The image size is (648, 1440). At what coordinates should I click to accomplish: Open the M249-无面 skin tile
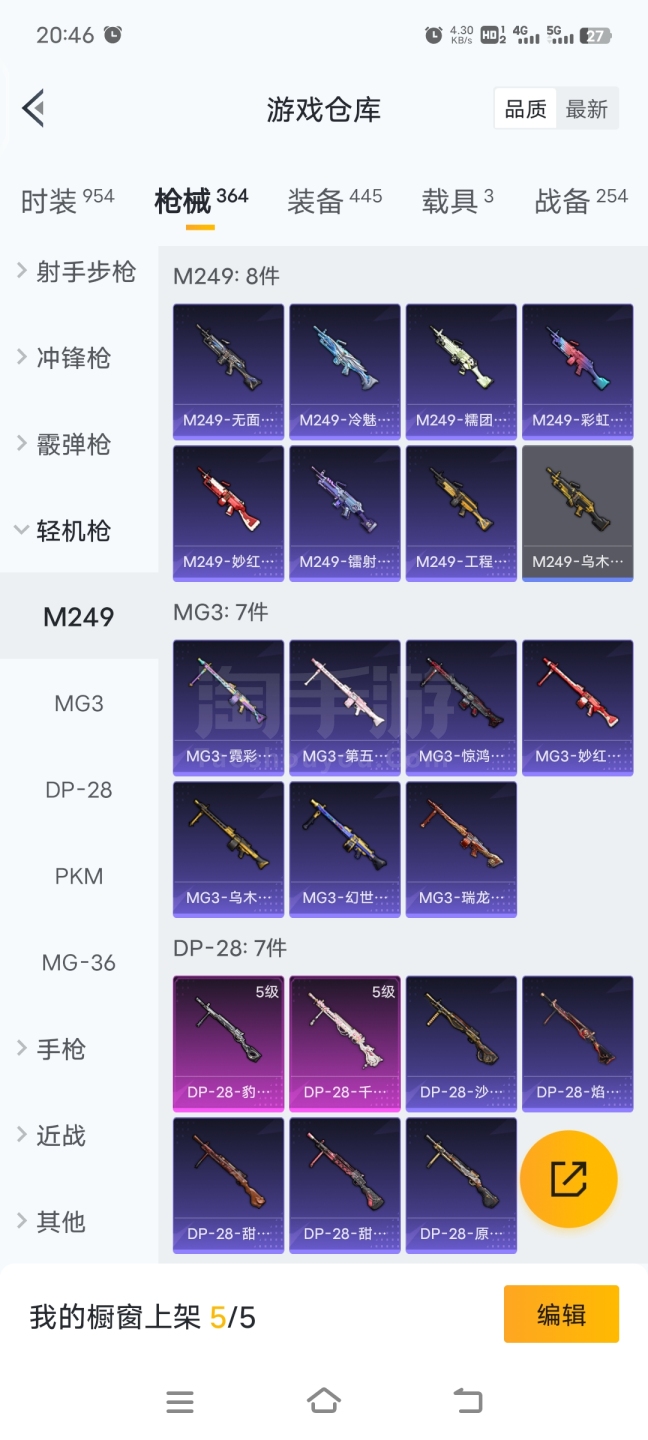click(228, 371)
